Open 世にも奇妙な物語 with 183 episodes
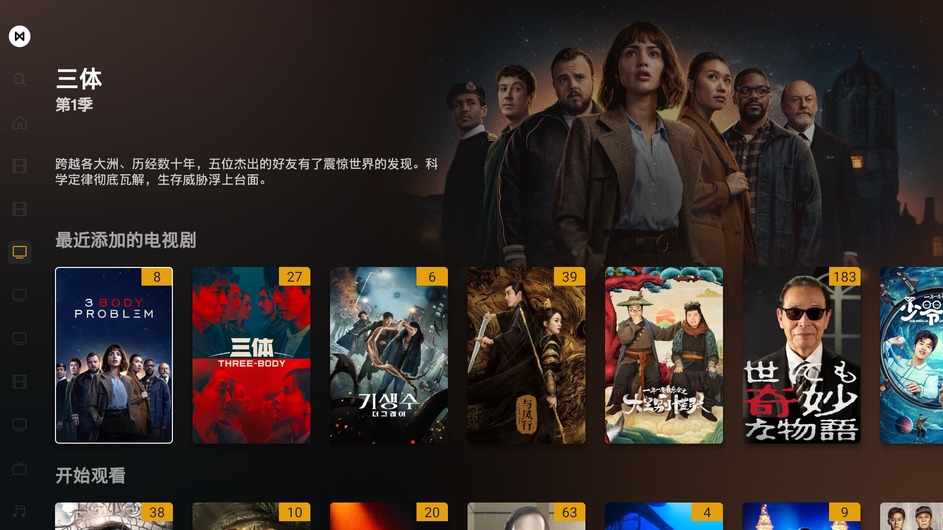Viewport: 943px width, 530px height. point(801,355)
